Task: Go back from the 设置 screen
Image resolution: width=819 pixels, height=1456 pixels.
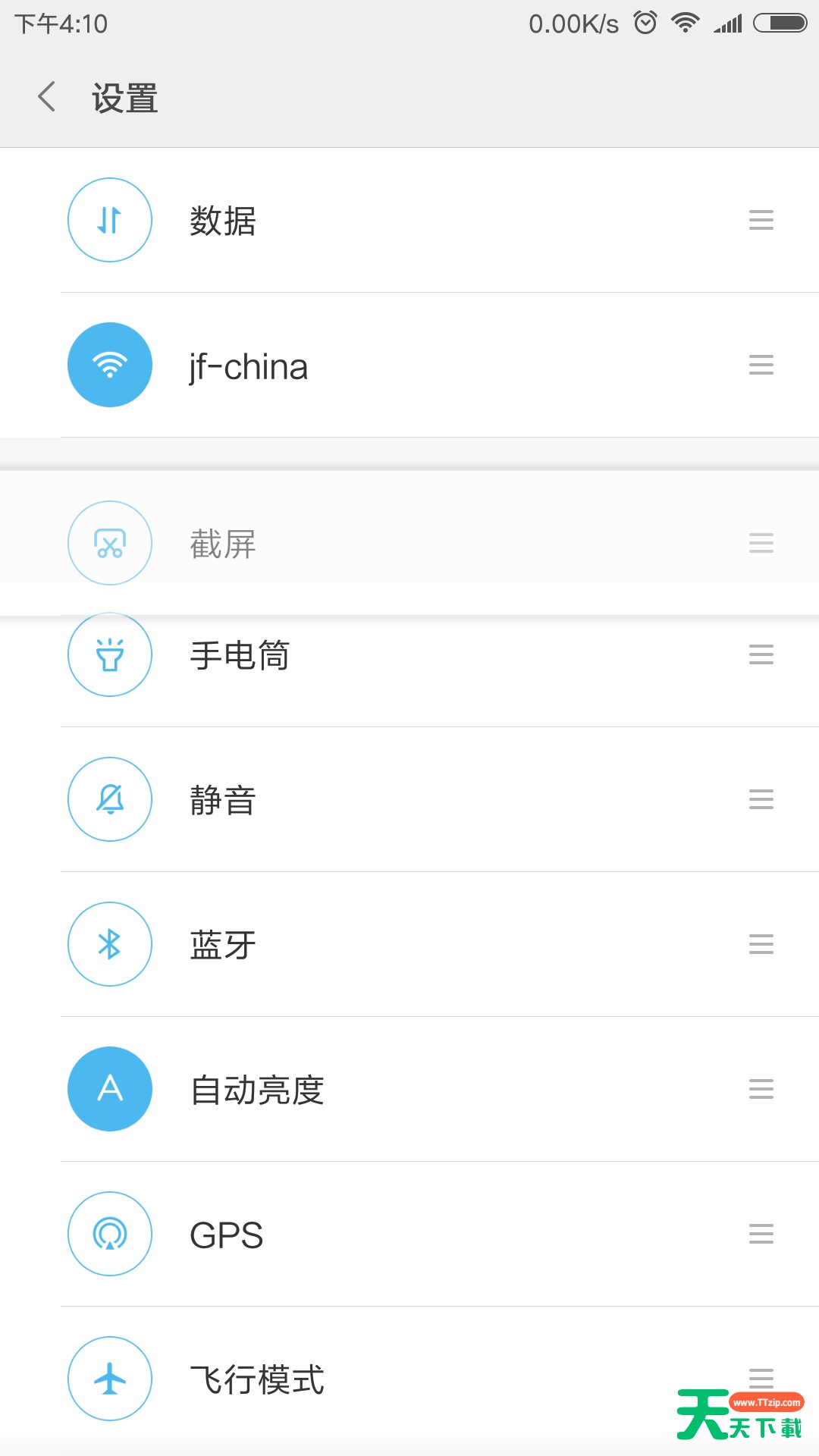Action: point(47,97)
